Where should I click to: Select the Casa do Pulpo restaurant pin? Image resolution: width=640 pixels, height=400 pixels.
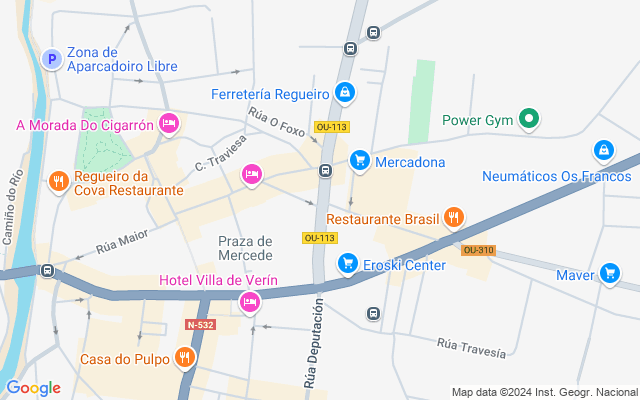184,357
